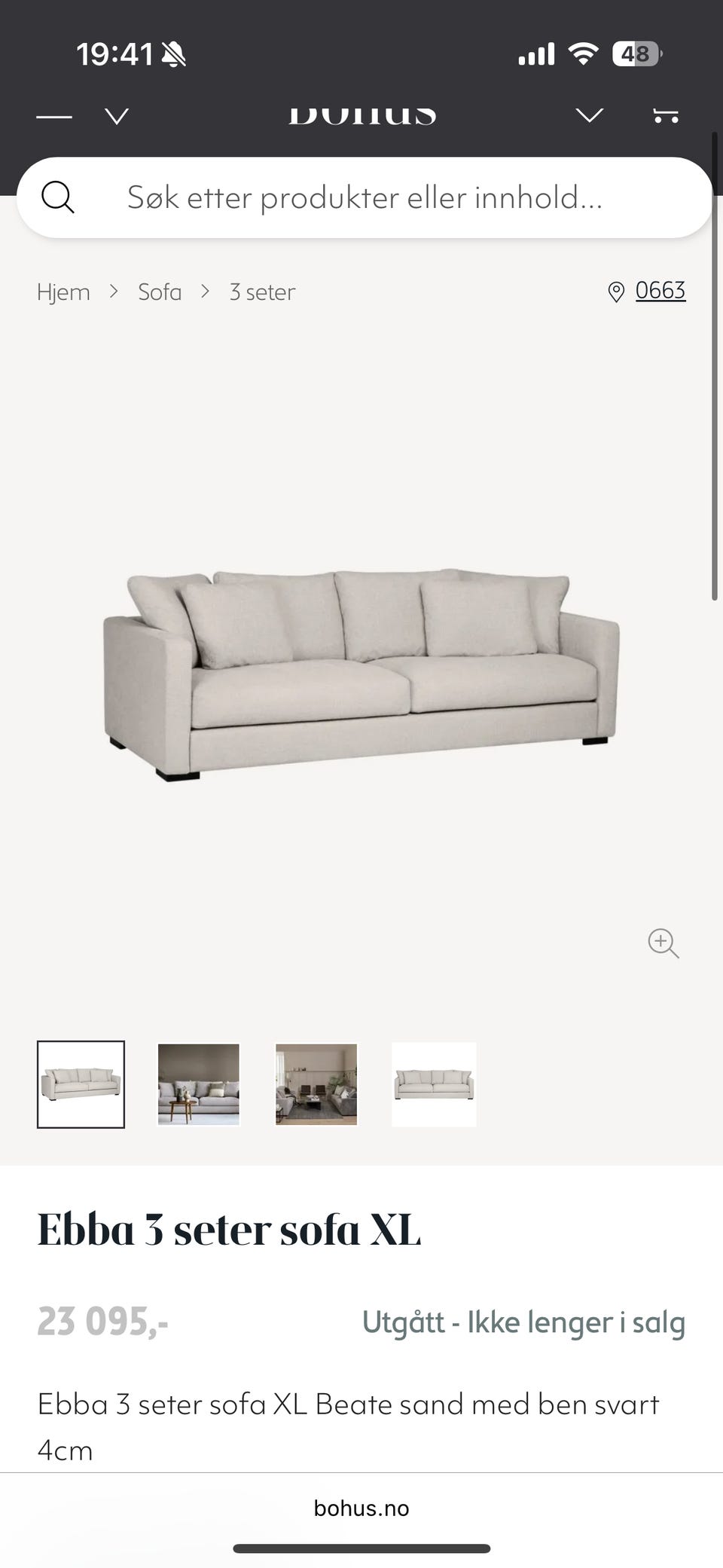Enlarge the sofa image with the magnifier icon
The width and height of the screenshot is (723, 1568).
tap(663, 943)
